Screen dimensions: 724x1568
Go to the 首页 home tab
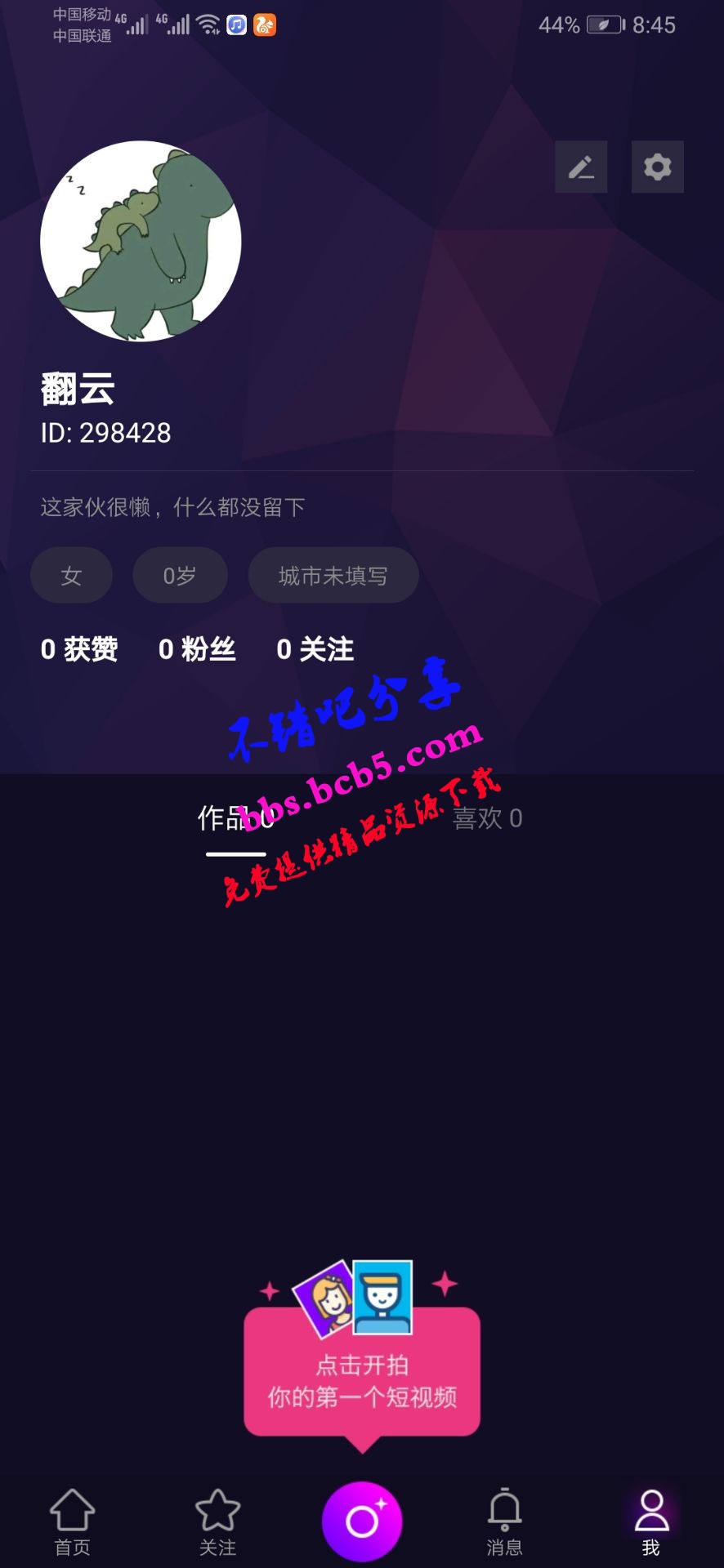[x=72, y=1521]
